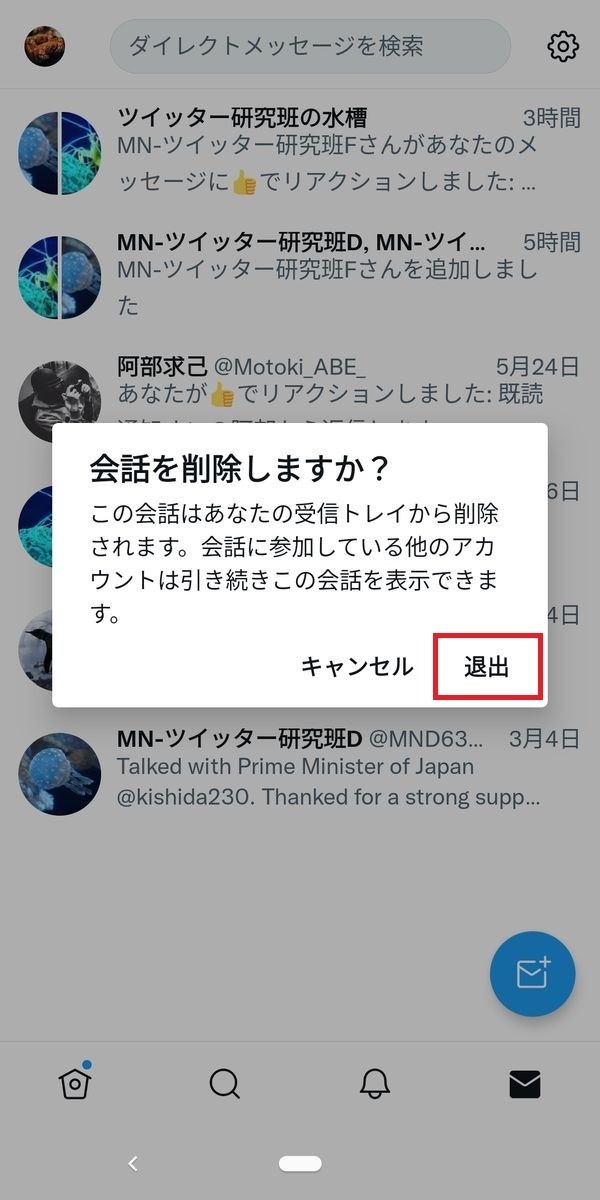
Task: Open the 阿部求己 conversation
Action: pos(300,388)
